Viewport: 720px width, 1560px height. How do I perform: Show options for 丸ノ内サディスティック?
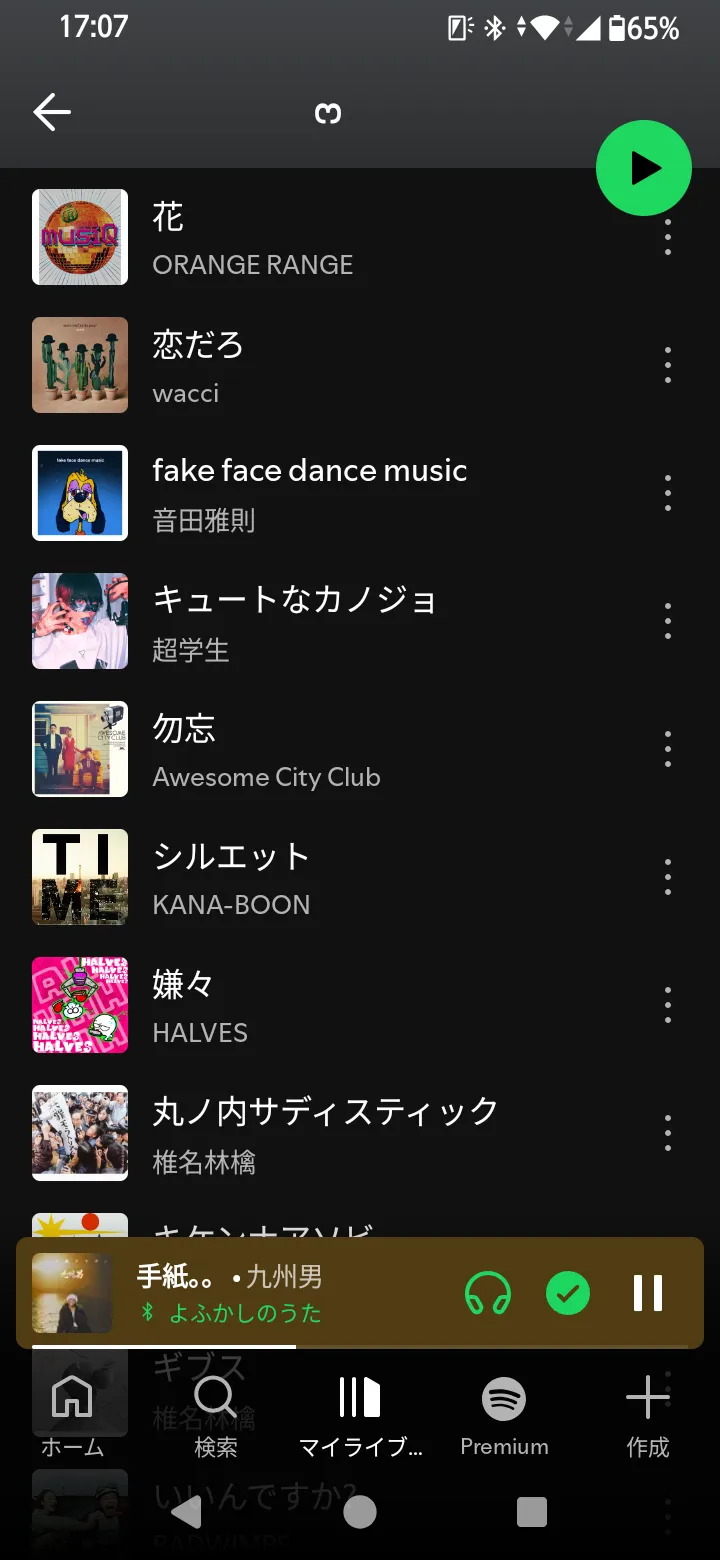click(667, 1134)
